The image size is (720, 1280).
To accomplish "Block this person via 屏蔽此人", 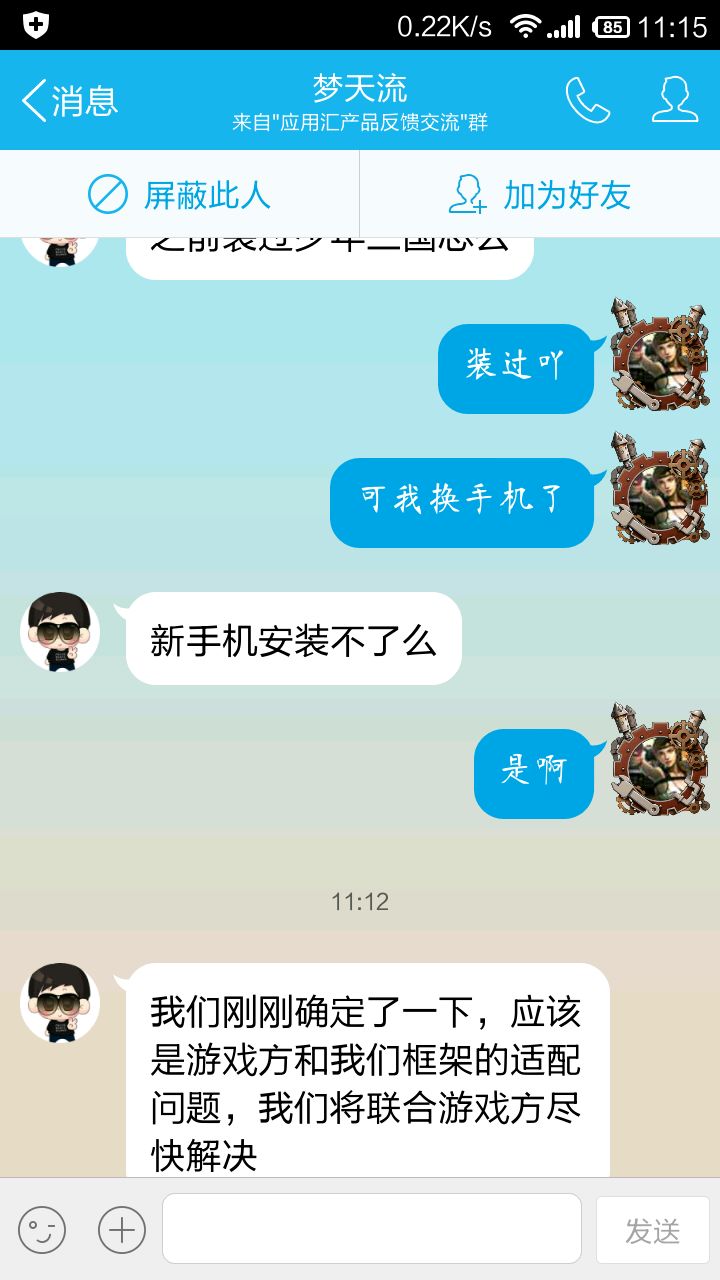I will point(180,194).
